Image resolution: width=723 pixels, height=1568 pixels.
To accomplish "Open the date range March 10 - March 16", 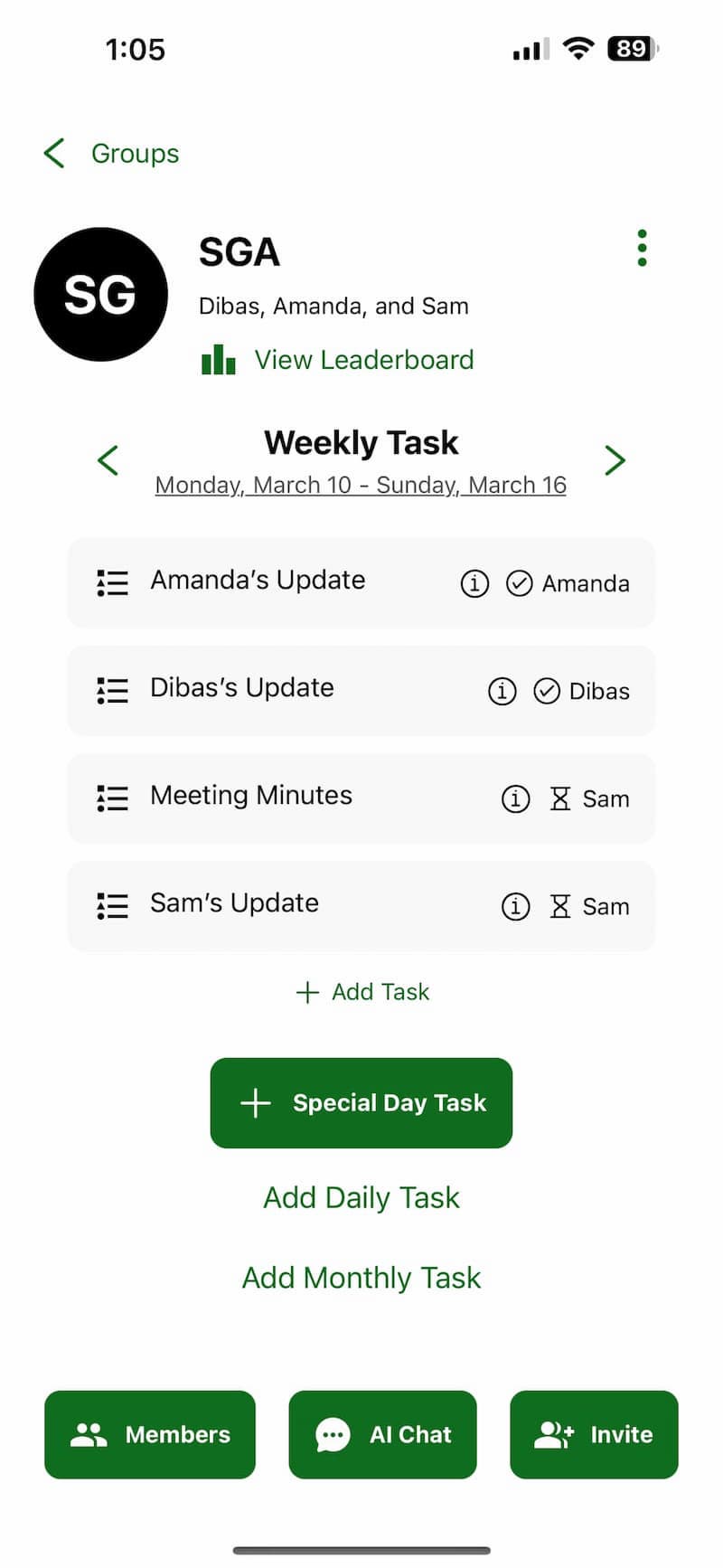I will pyautogui.click(x=360, y=485).
